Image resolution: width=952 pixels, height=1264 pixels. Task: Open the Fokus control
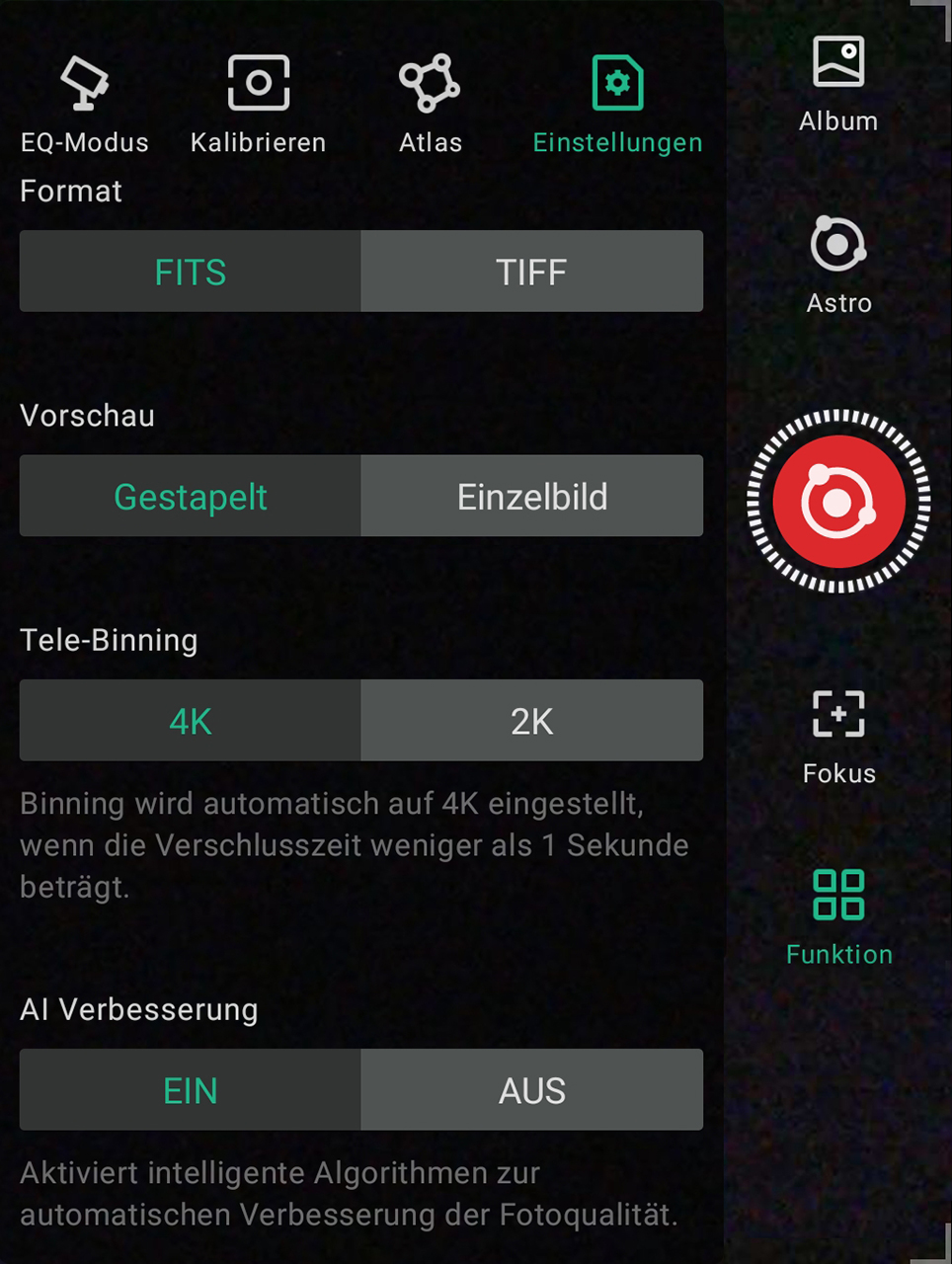(838, 736)
